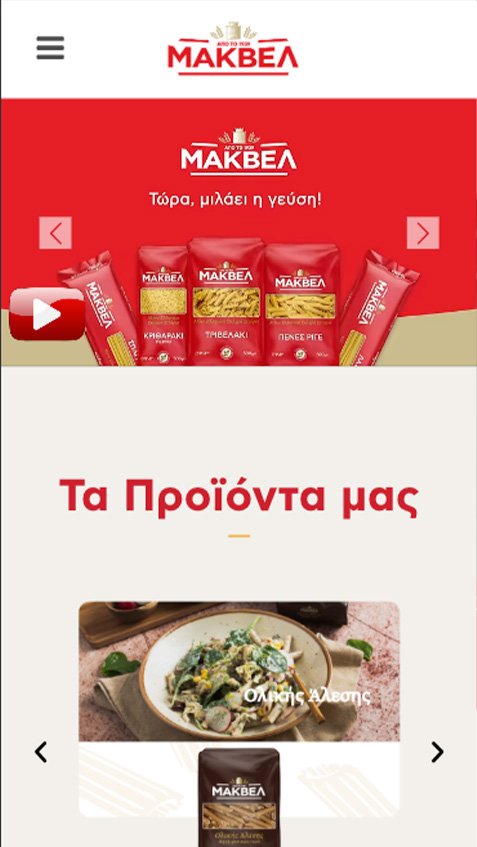Screen dimensions: 477x847
Task: Open the Ολικής Άλεσης product card
Action: (x=239, y=709)
